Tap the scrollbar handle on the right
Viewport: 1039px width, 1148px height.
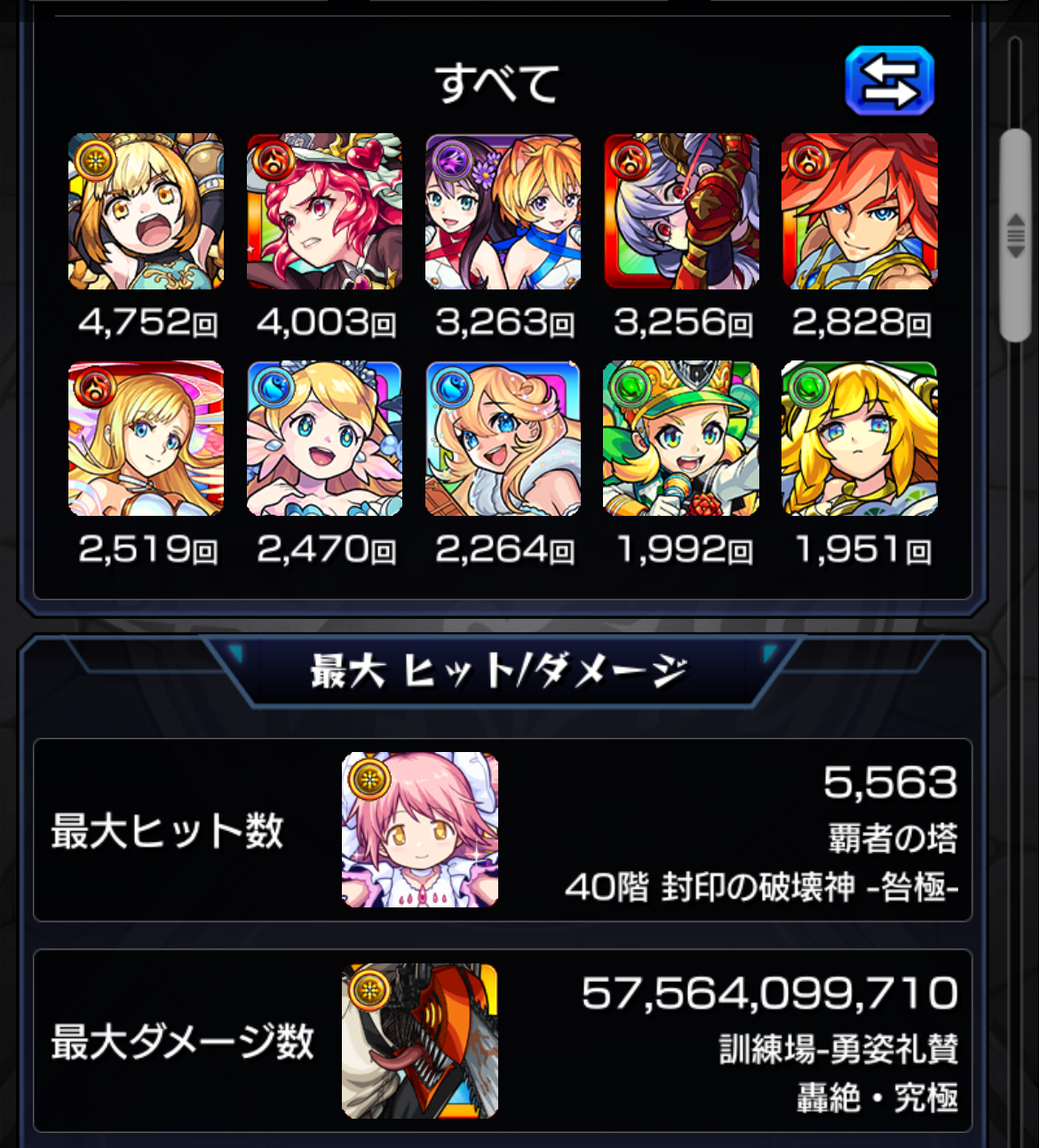tap(1016, 235)
